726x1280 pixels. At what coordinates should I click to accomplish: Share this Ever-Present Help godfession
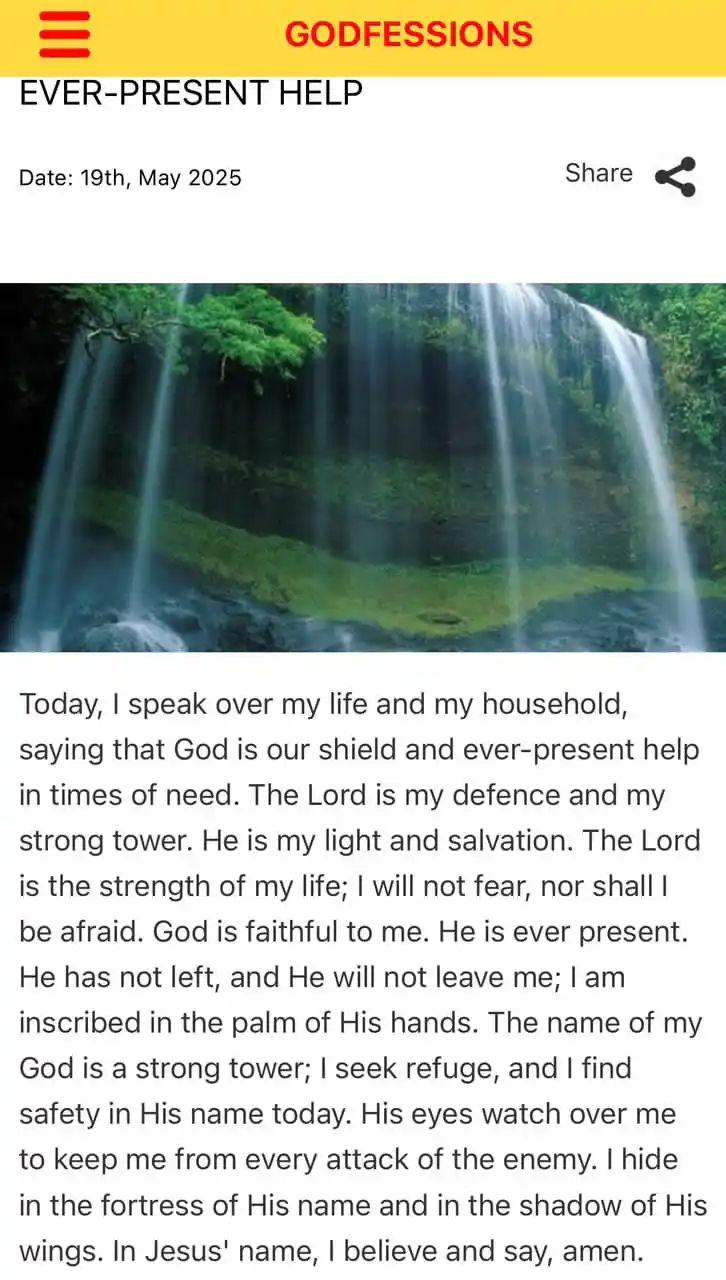tap(674, 177)
